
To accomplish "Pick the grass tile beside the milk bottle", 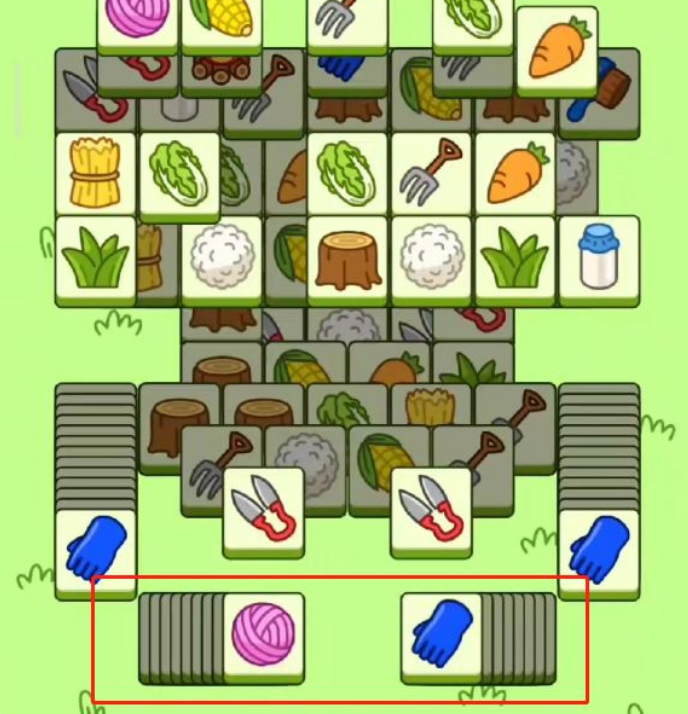I will coord(515,257).
